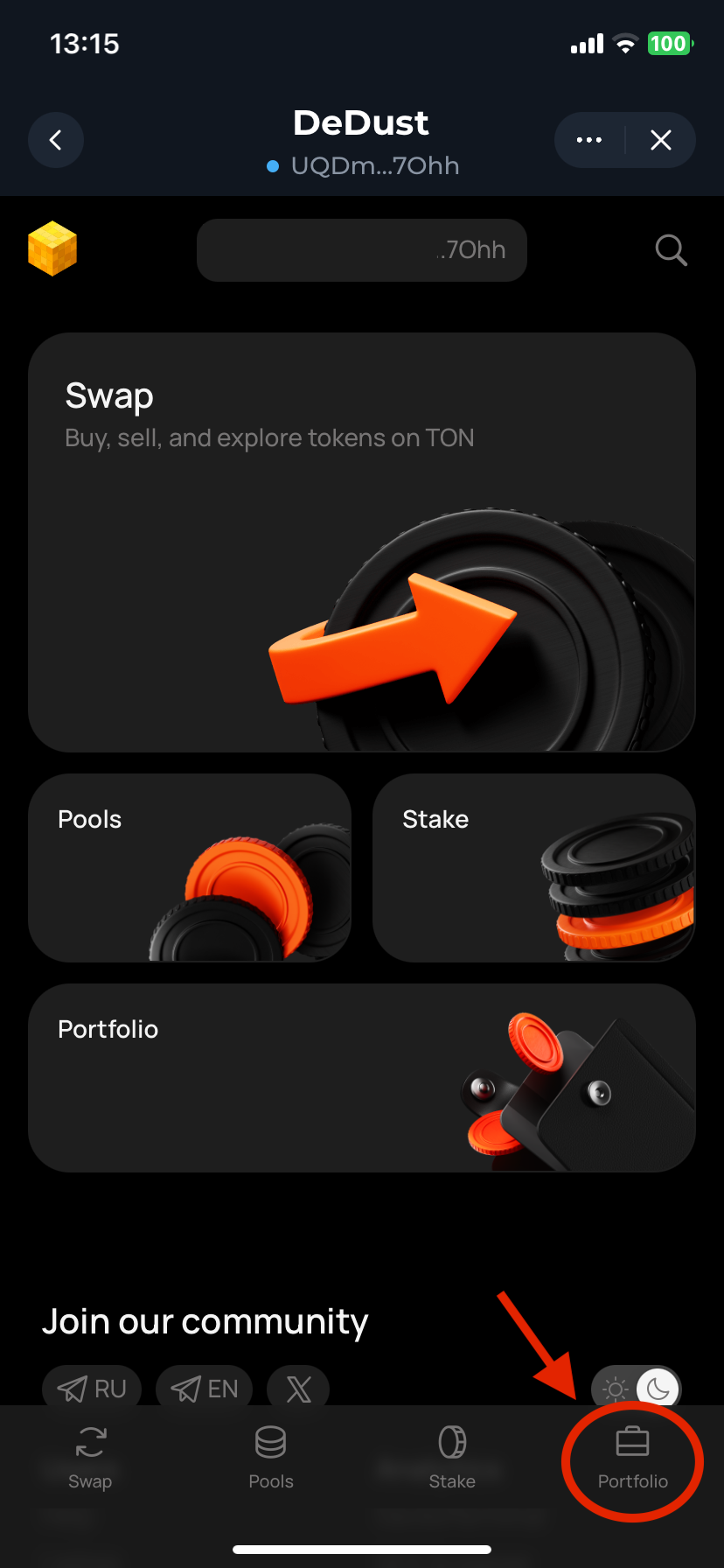This screenshot has height=1568, width=724.
Task: Join the RU Telegram community
Action: 92,1388
